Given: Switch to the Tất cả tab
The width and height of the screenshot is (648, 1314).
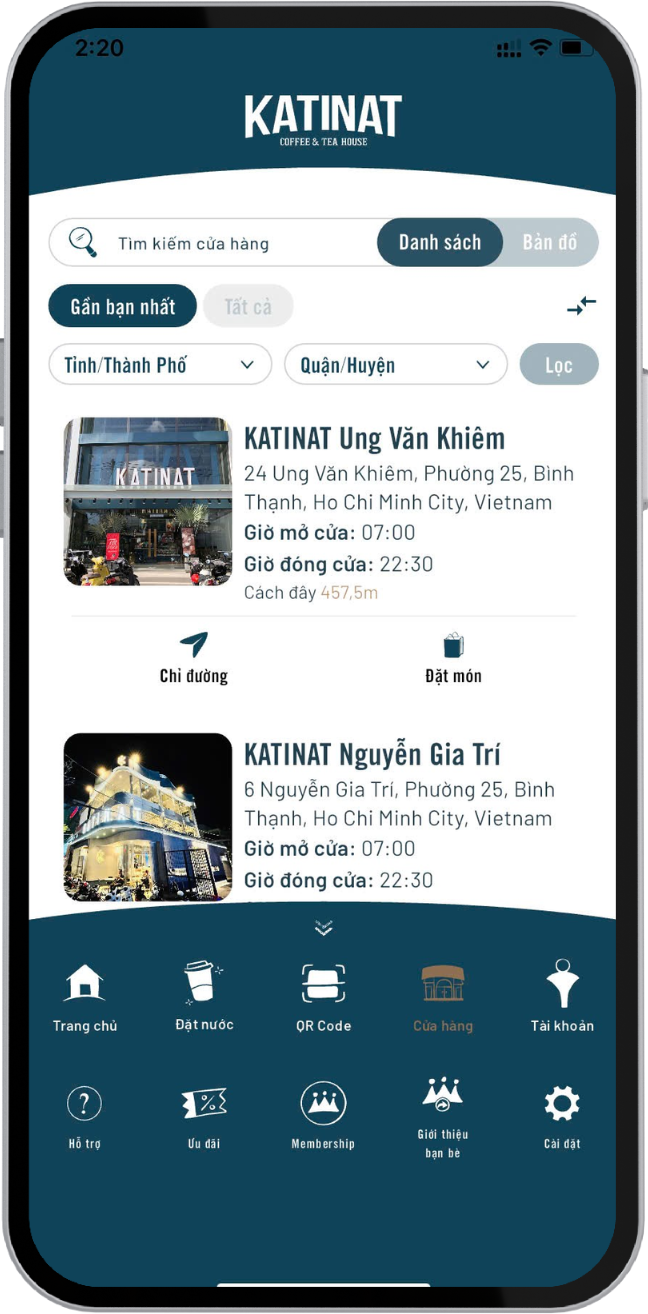Looking at the screenshot, I should point(247,306).
